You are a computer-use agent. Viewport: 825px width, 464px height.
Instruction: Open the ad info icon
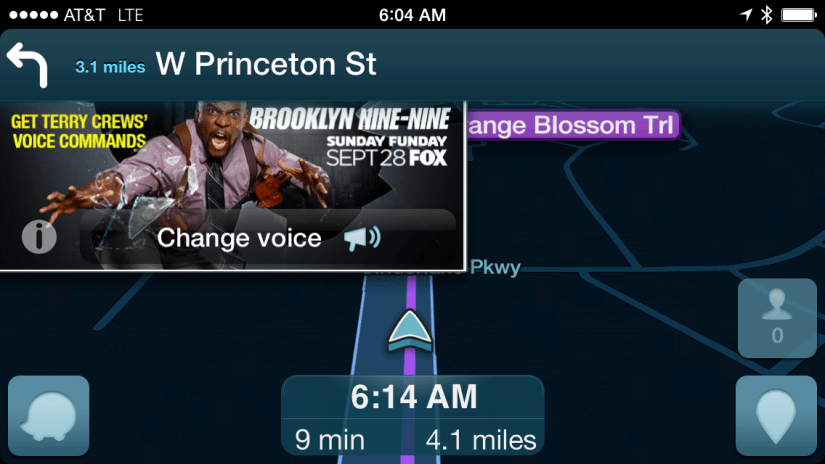(38, 237)
